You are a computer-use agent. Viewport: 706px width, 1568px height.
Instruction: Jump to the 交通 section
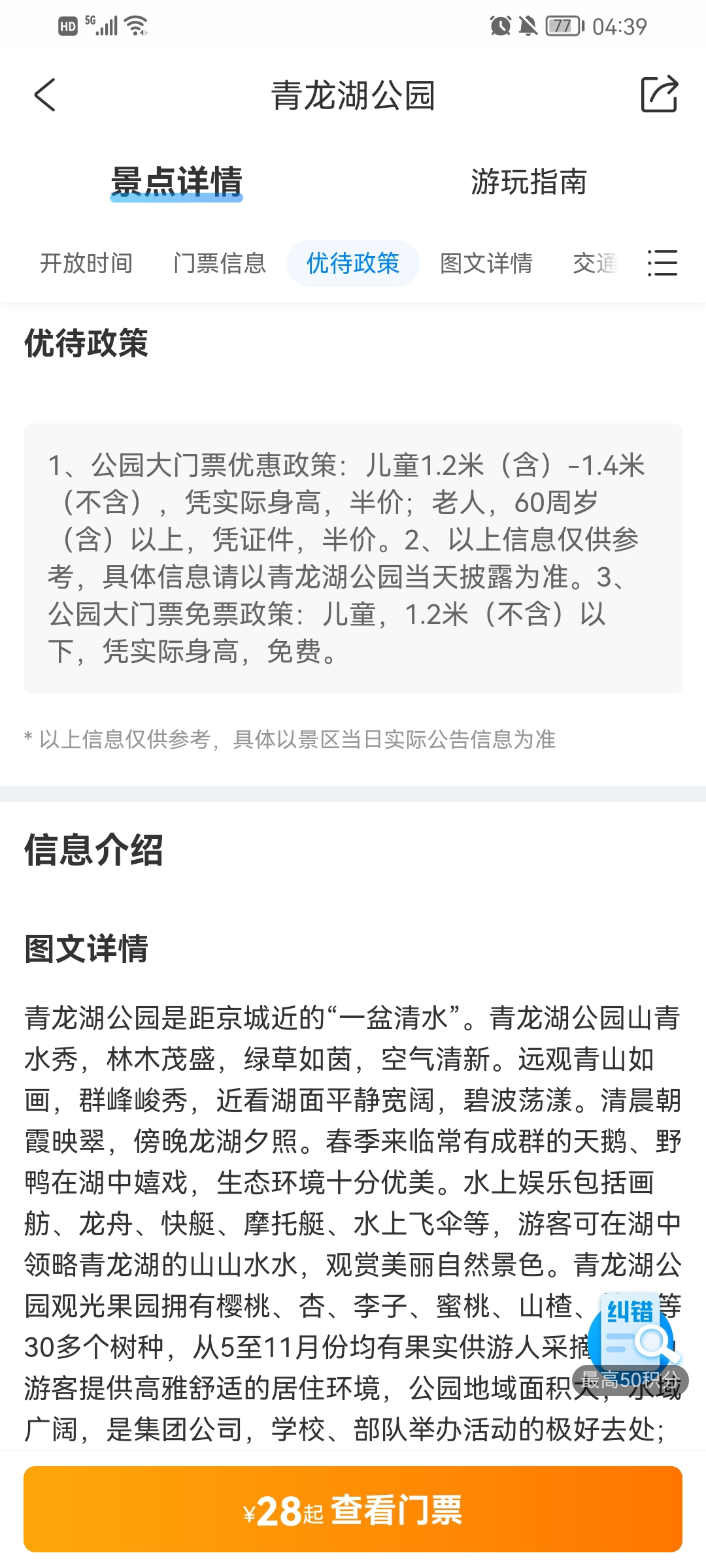tap(595, 263)
